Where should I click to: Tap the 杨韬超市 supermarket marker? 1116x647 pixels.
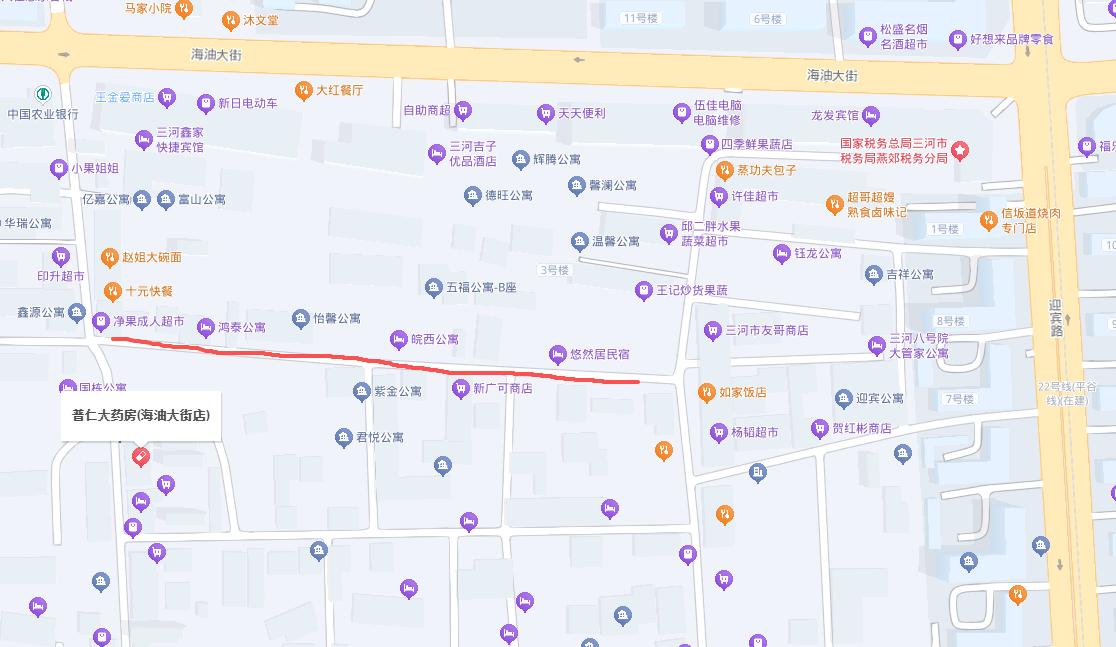[718, 433]
